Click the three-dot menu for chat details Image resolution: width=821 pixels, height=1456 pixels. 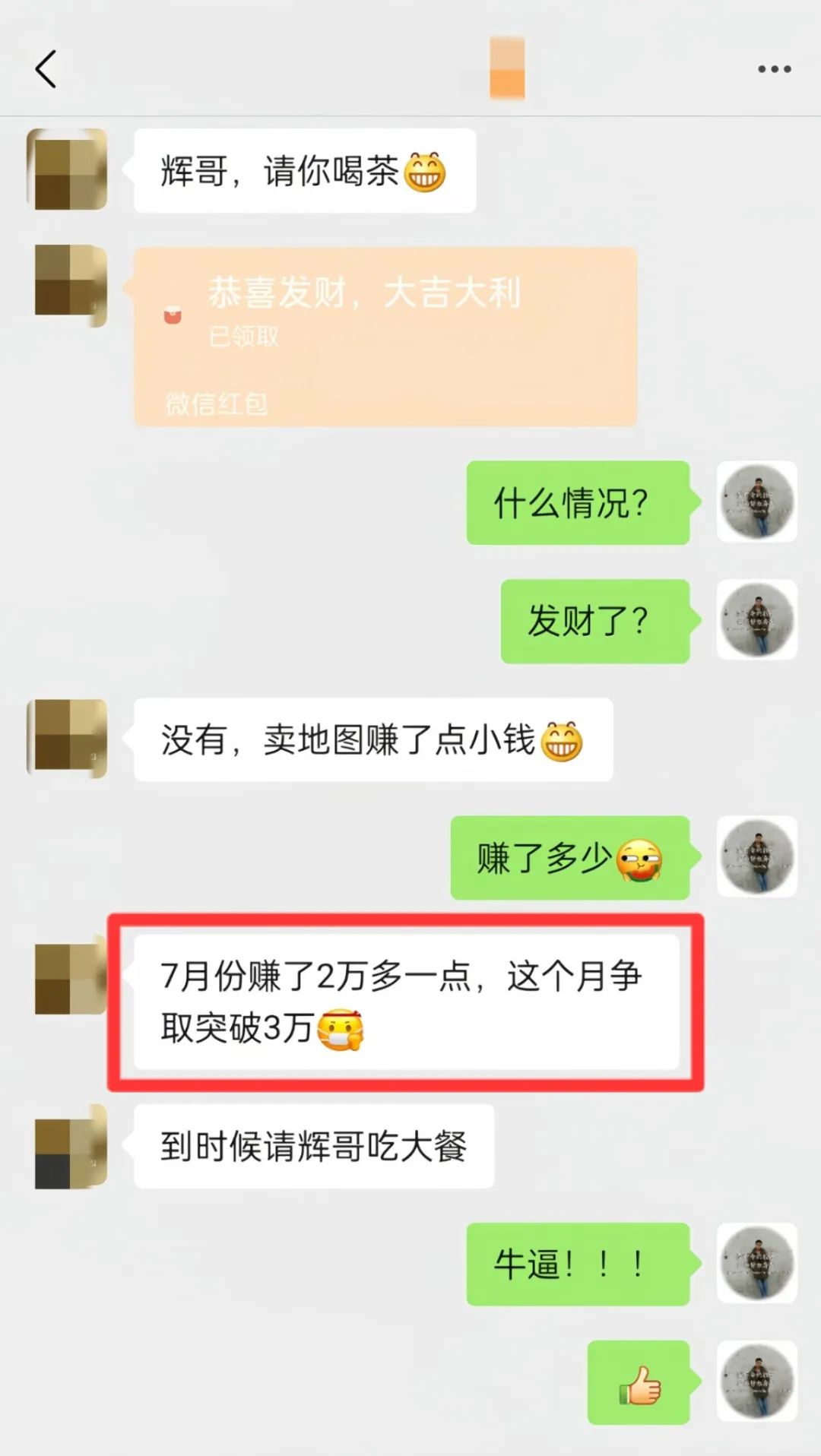(x=772, y=68)
